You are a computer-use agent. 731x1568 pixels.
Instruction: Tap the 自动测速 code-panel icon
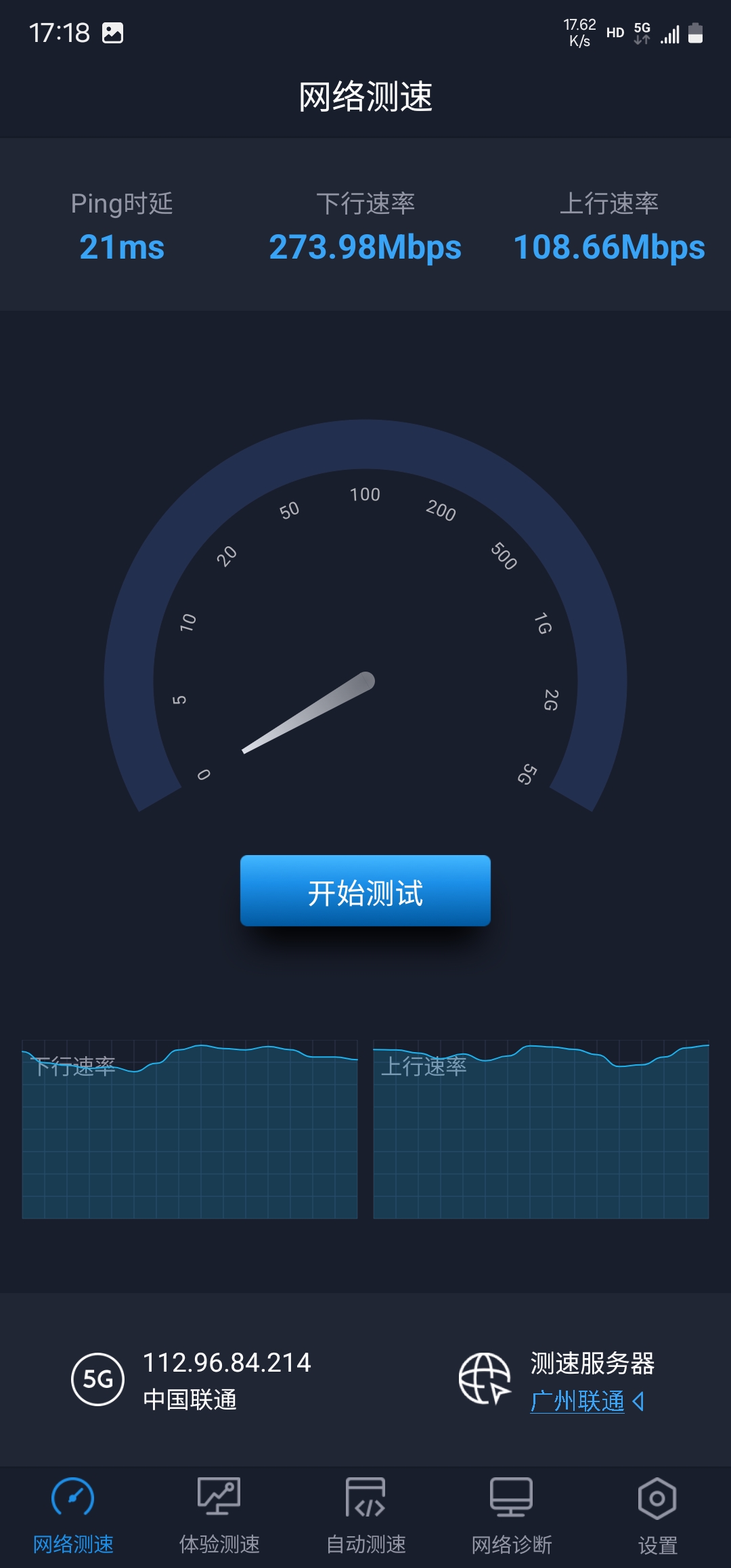point(365,1496)
